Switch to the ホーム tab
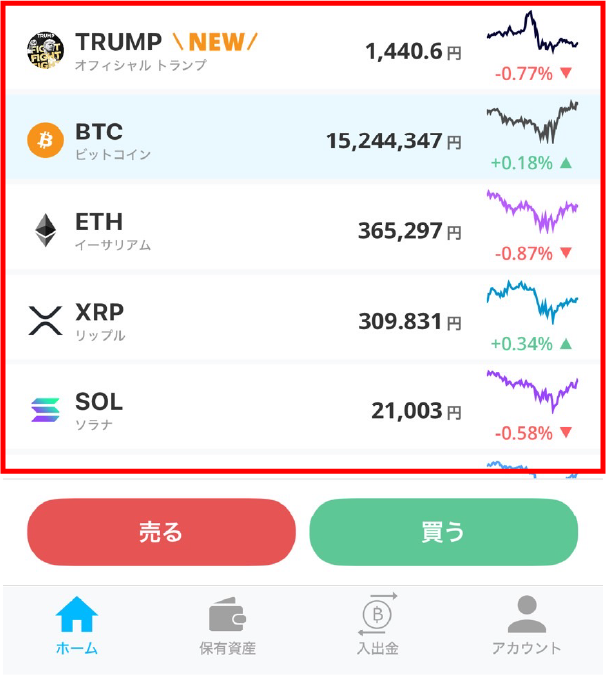Image resolution: width=606 pixels, height=675 pixels. [x=77, y=627]
